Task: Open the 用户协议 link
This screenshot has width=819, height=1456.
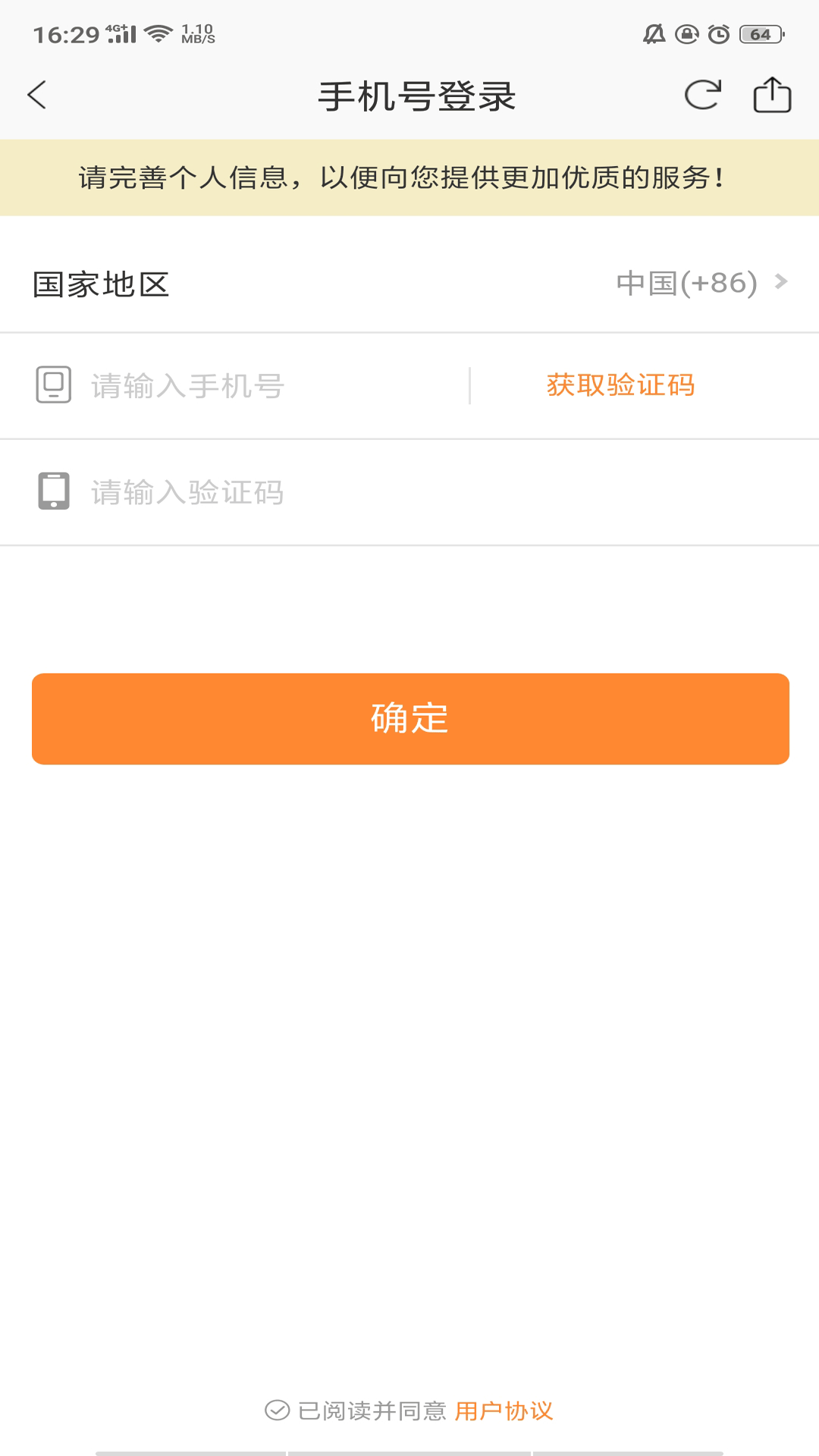Action: [504, 1410]
